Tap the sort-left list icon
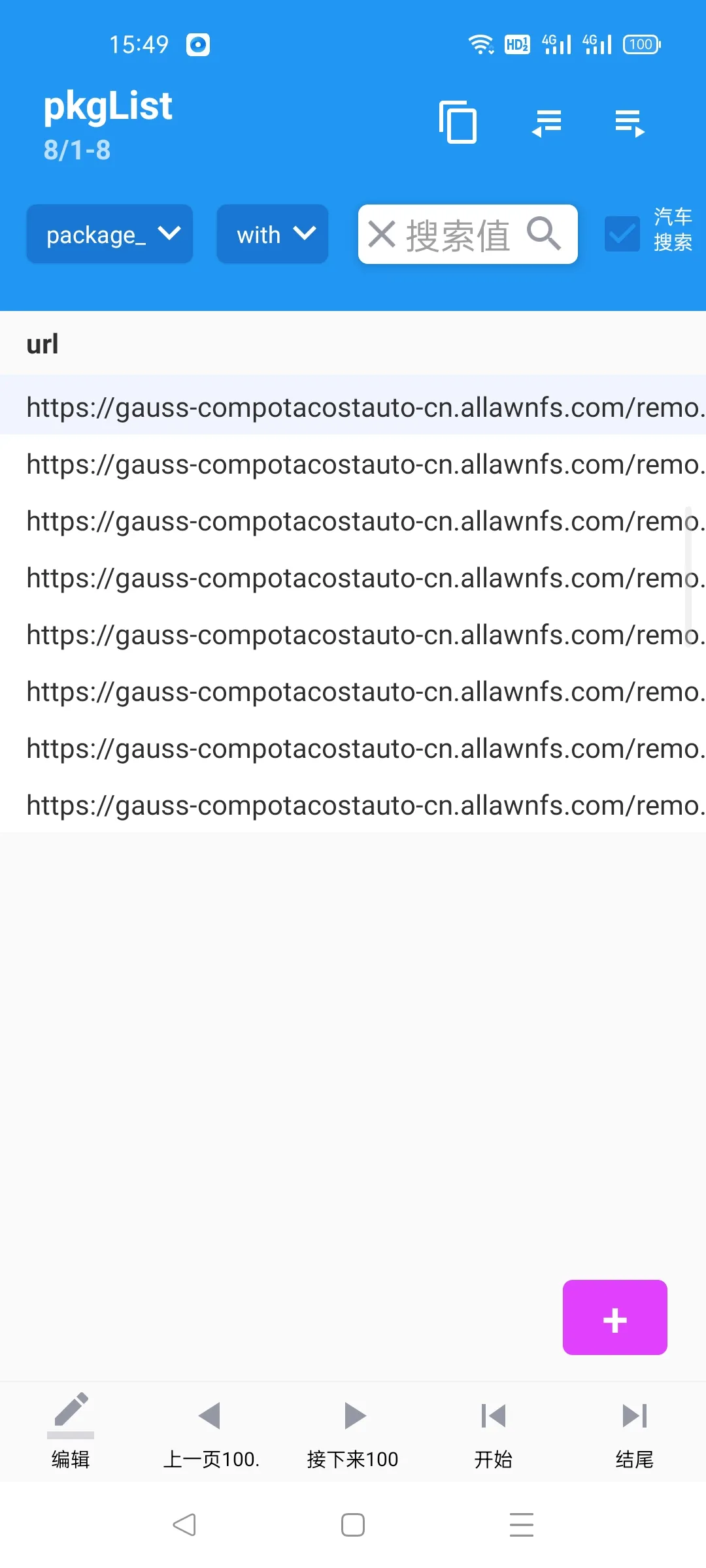 pos(546,123)
